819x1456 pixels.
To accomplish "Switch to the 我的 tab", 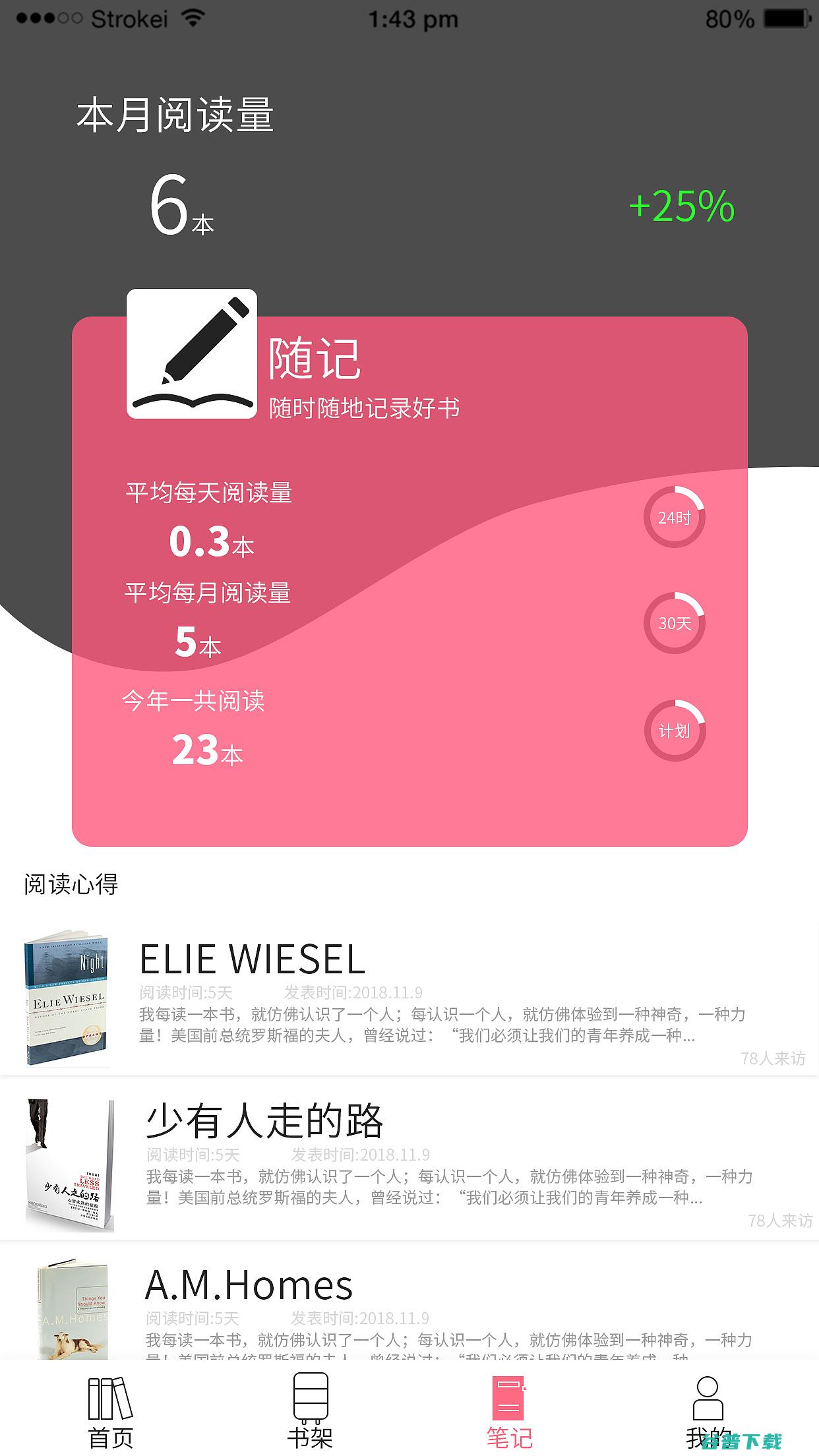I will point(708,1412).
